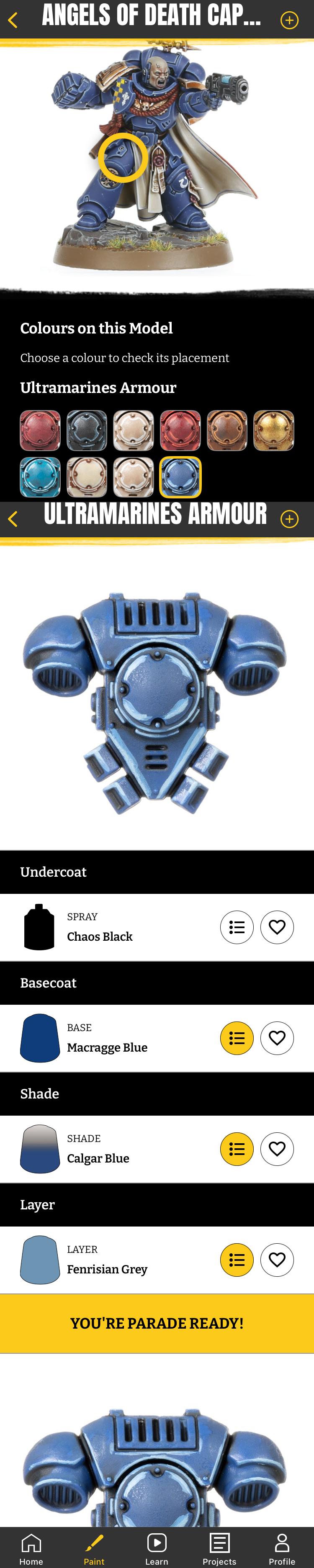Toggle list icon for Calgar Blue

pyautogui.click(x=237, y=1149)
